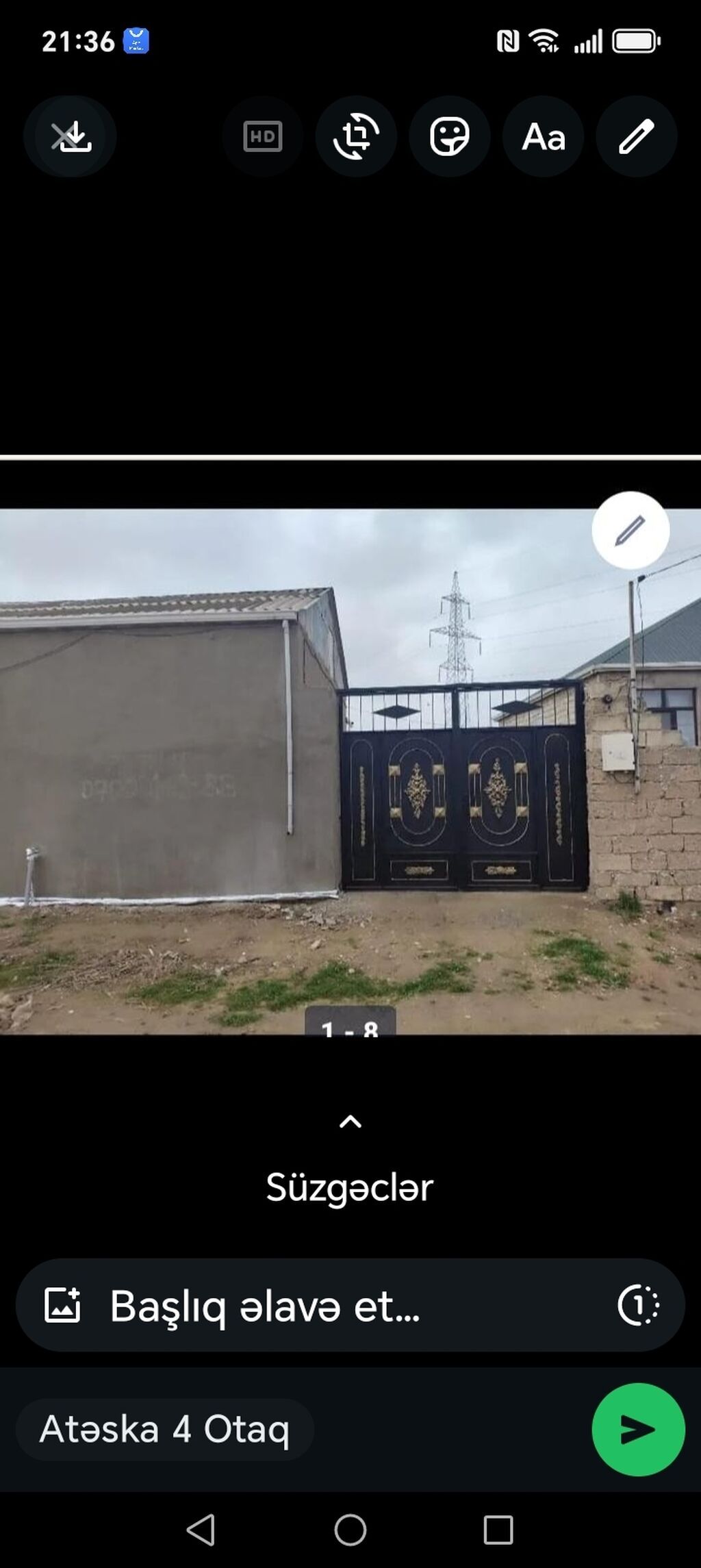Open the crop and rotate tool
Screen dimensions: 701x1568
(x=356, y=137)
